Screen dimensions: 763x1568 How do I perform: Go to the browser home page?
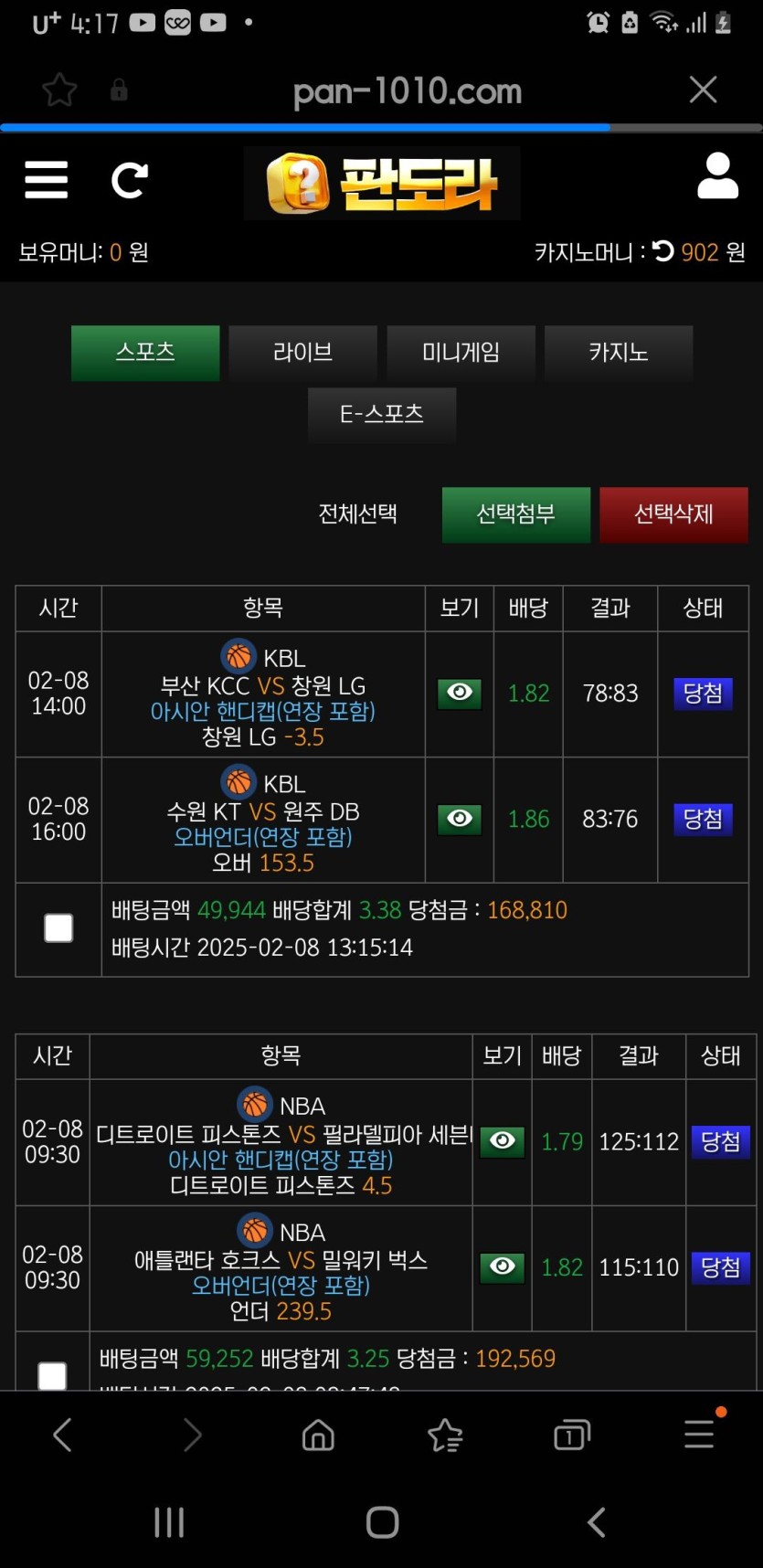(318, 1436)
